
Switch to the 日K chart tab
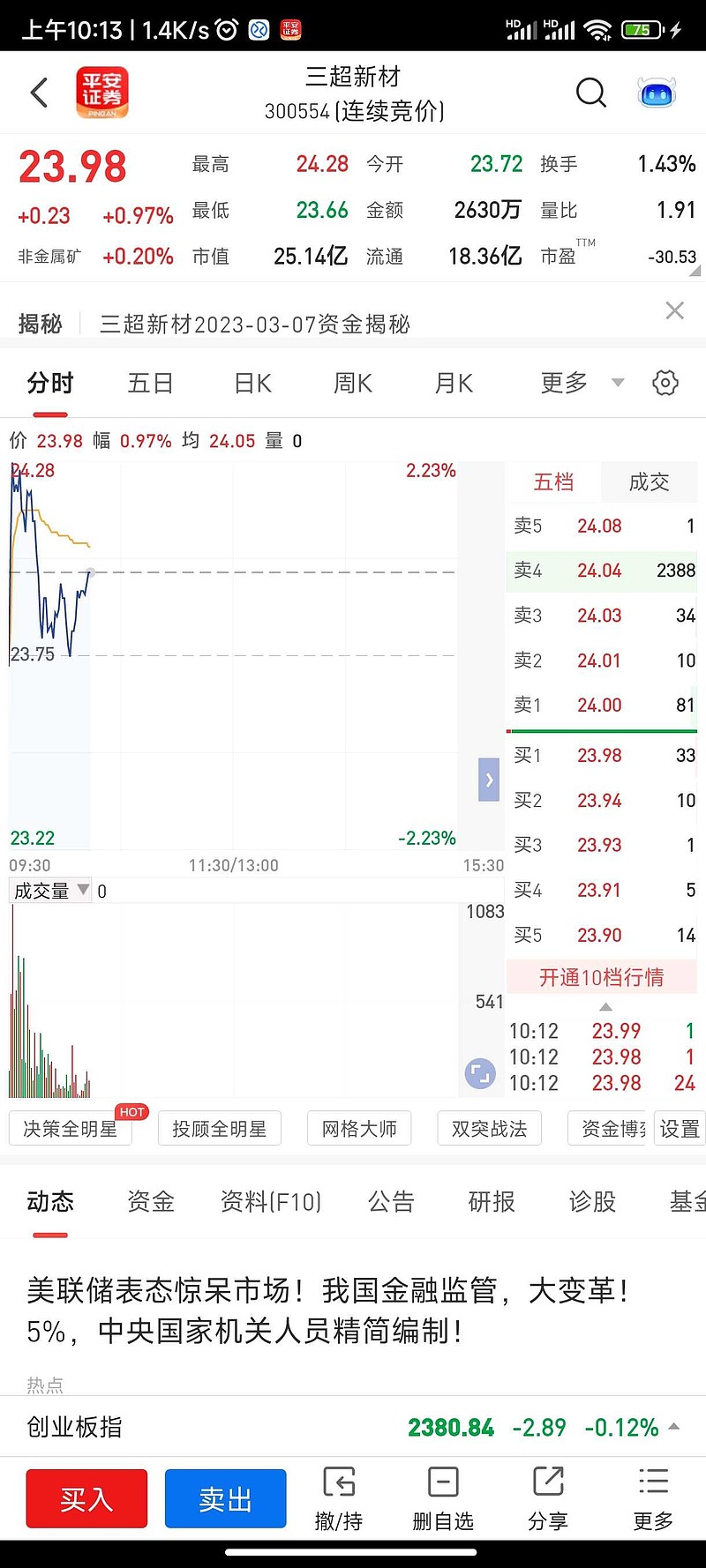point(252,383)
